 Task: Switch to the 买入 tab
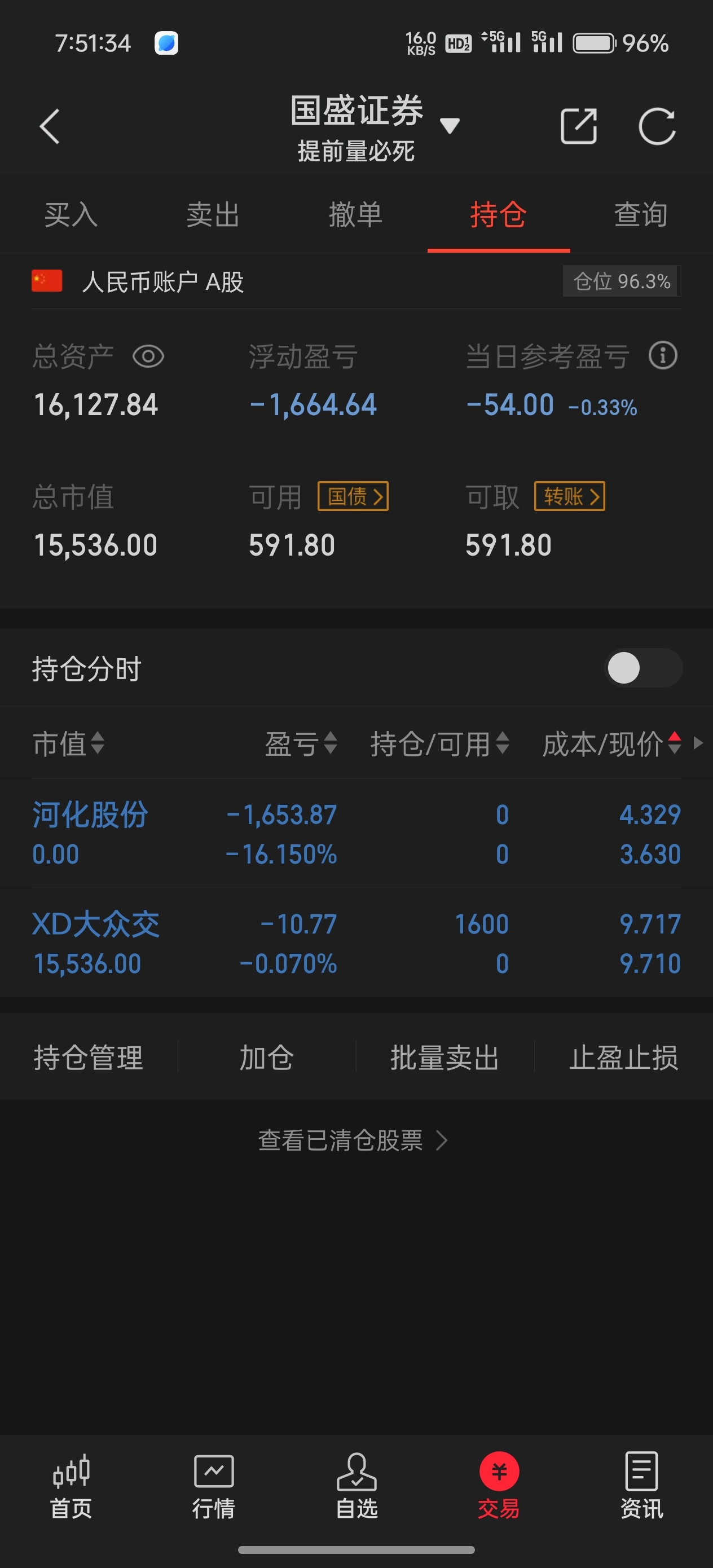click(x=71, y=215)
